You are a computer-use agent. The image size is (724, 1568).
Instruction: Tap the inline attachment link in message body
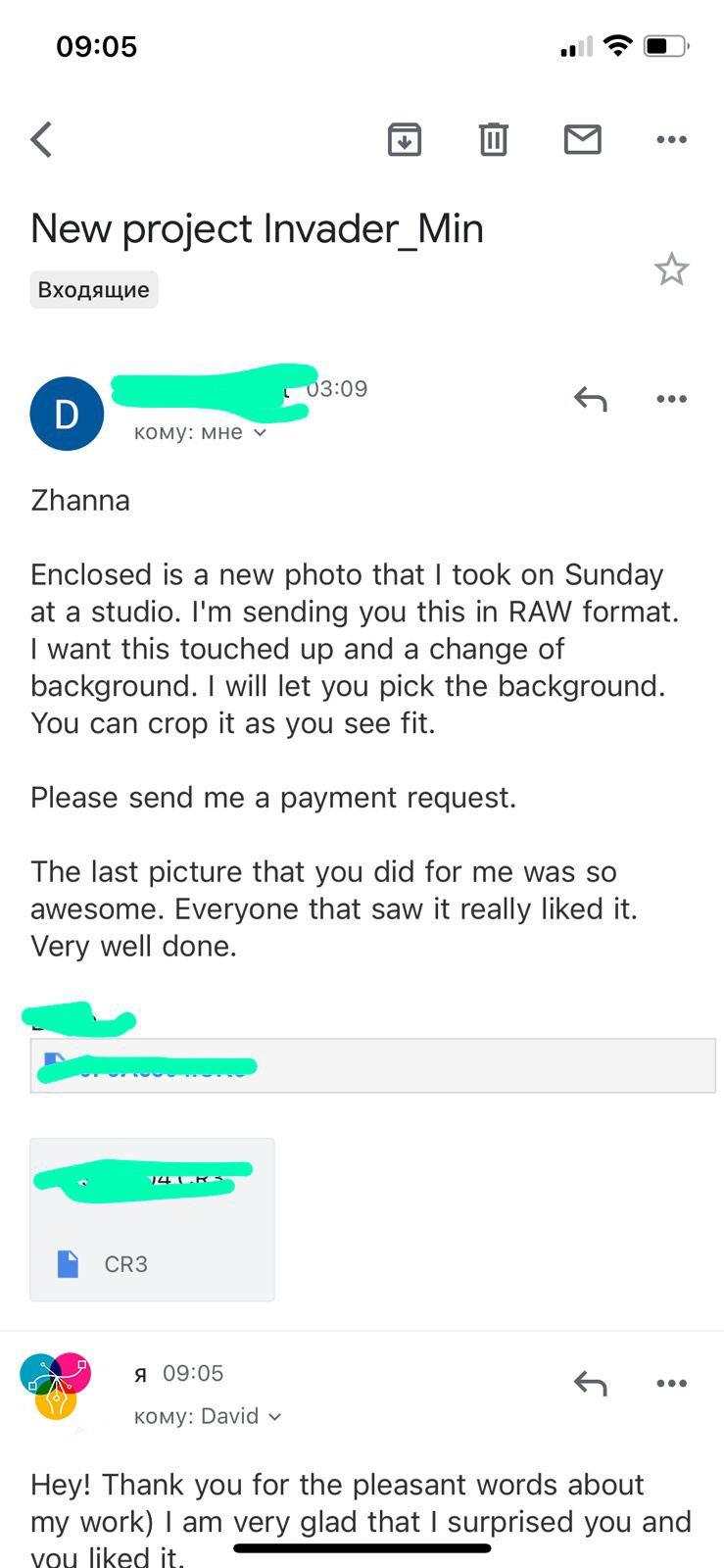pos(372,1066)
